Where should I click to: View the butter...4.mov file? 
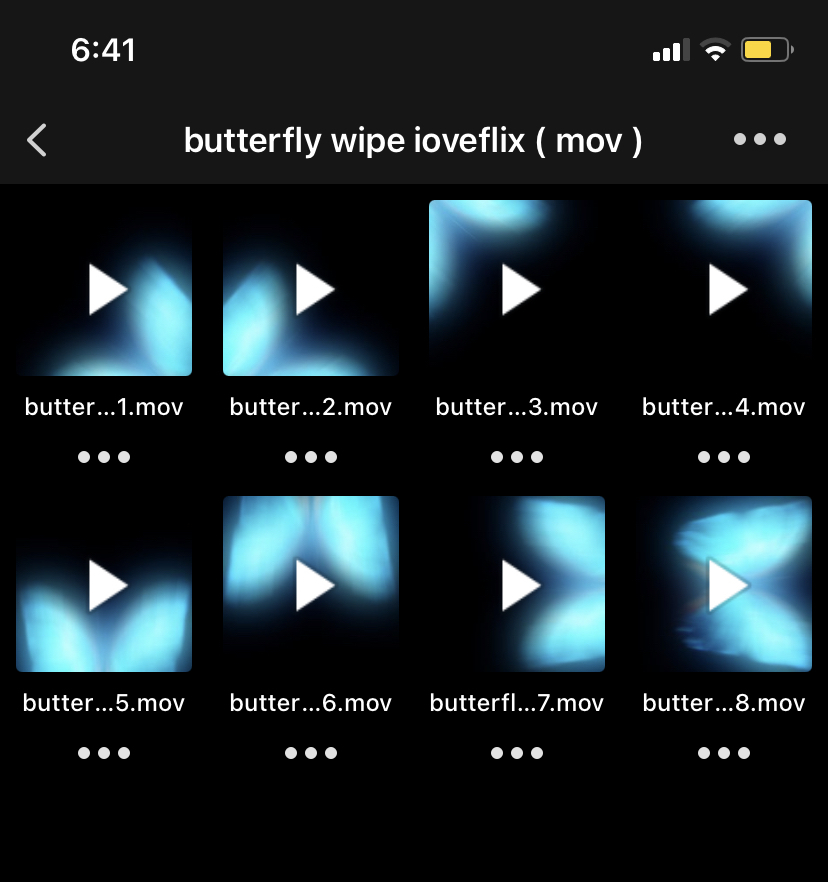[724, 288]
